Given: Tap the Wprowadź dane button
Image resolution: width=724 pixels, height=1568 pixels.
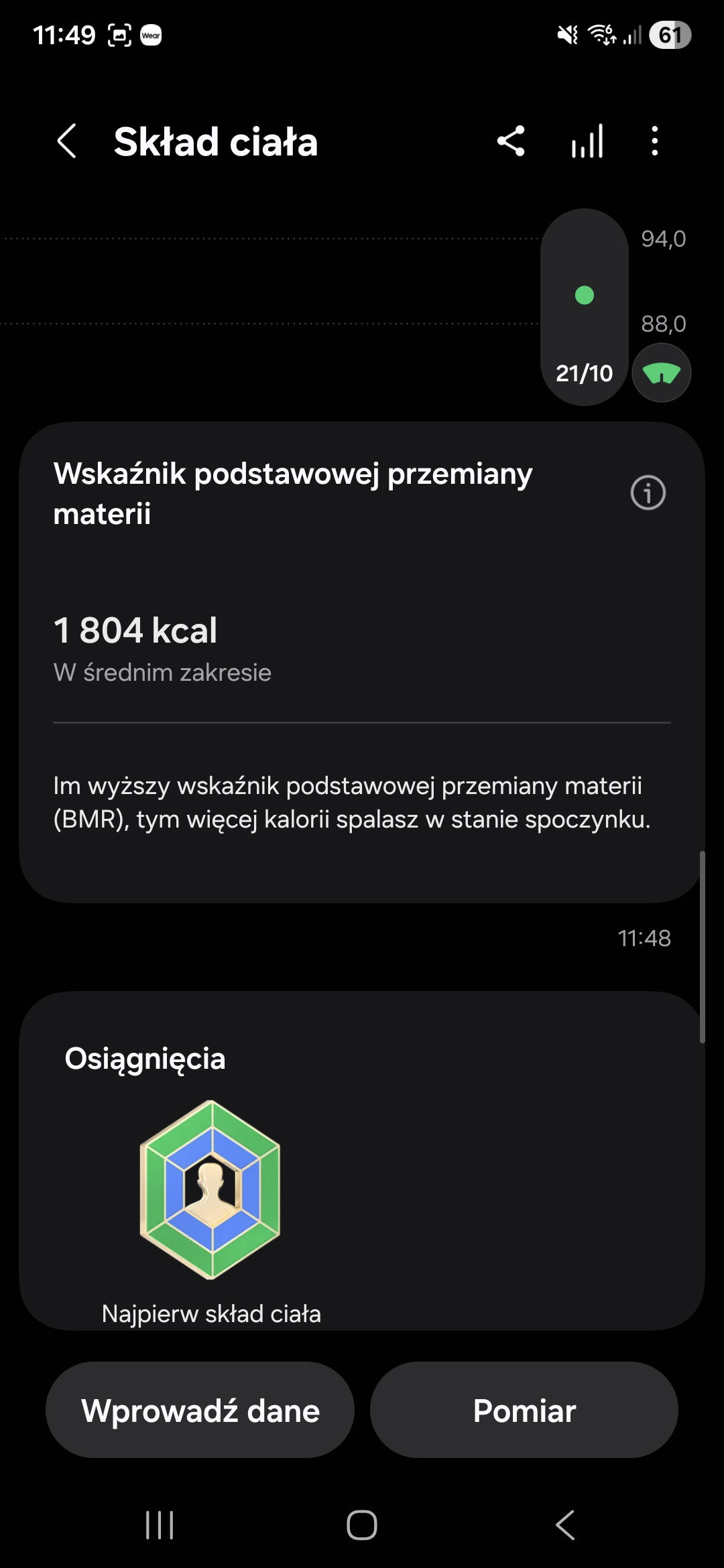Looking at the screenshot, I should tap(200, 1410).
